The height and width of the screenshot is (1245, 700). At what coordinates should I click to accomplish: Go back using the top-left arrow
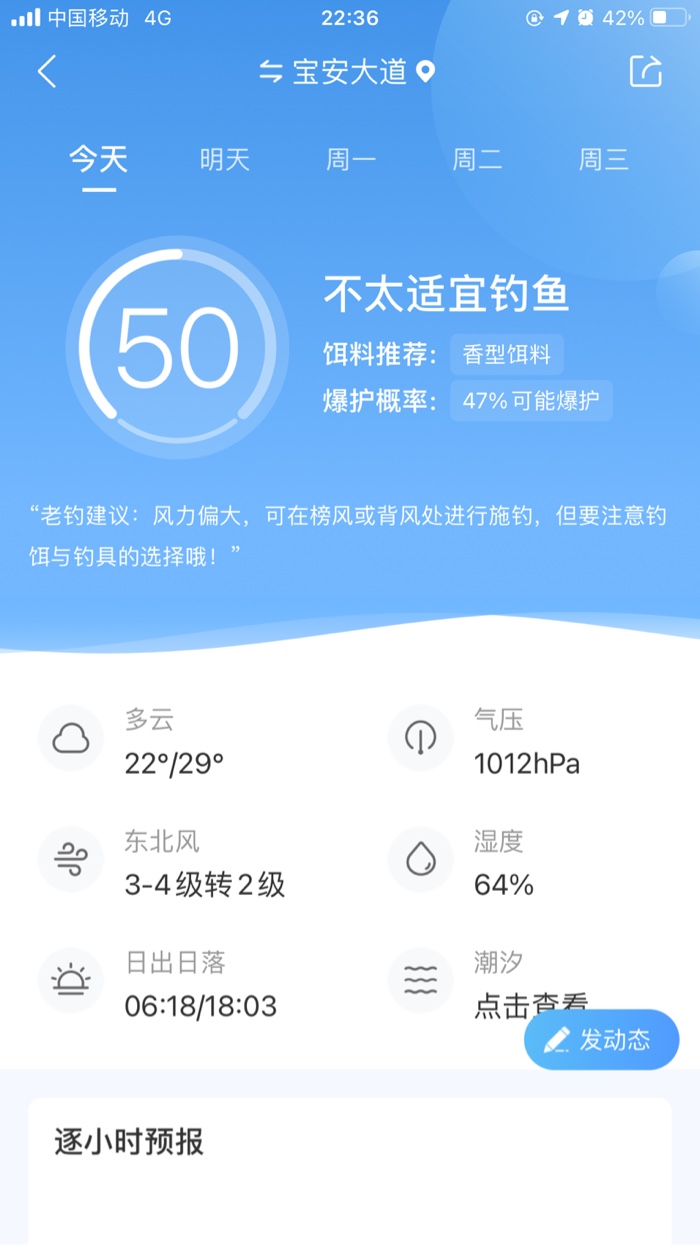[47, 72]
